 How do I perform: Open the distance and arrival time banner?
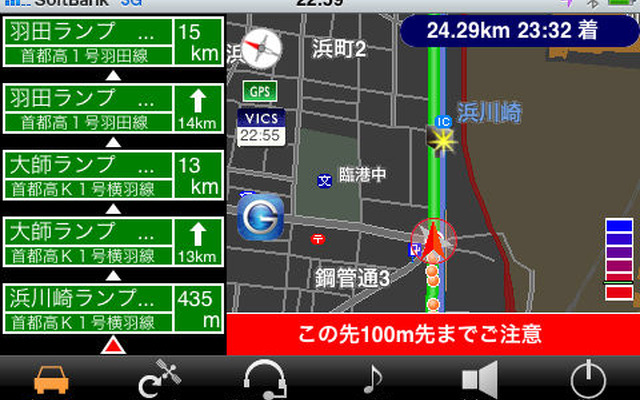click(x=513, y=29)
